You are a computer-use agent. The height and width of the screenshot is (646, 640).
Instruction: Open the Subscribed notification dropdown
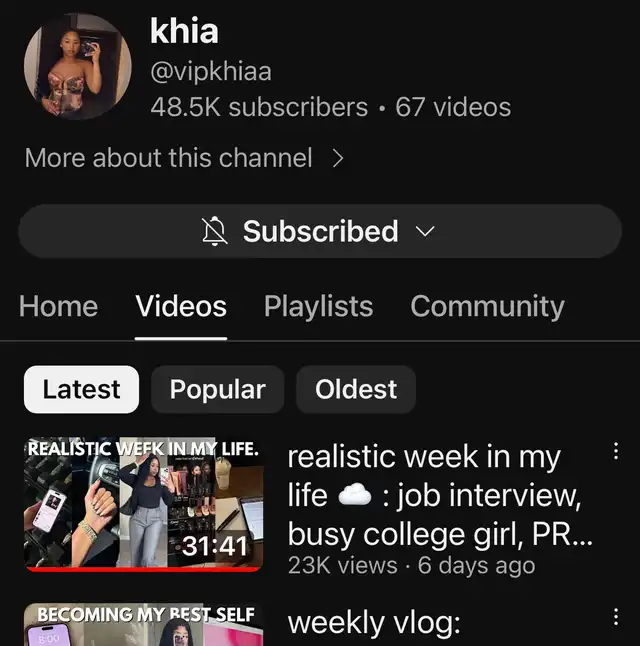tap(320, 232)
